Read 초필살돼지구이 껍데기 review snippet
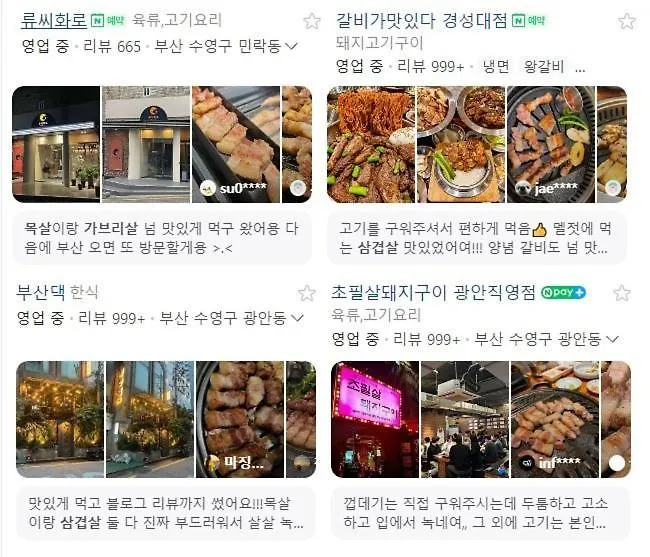 [x=477, y=512]
